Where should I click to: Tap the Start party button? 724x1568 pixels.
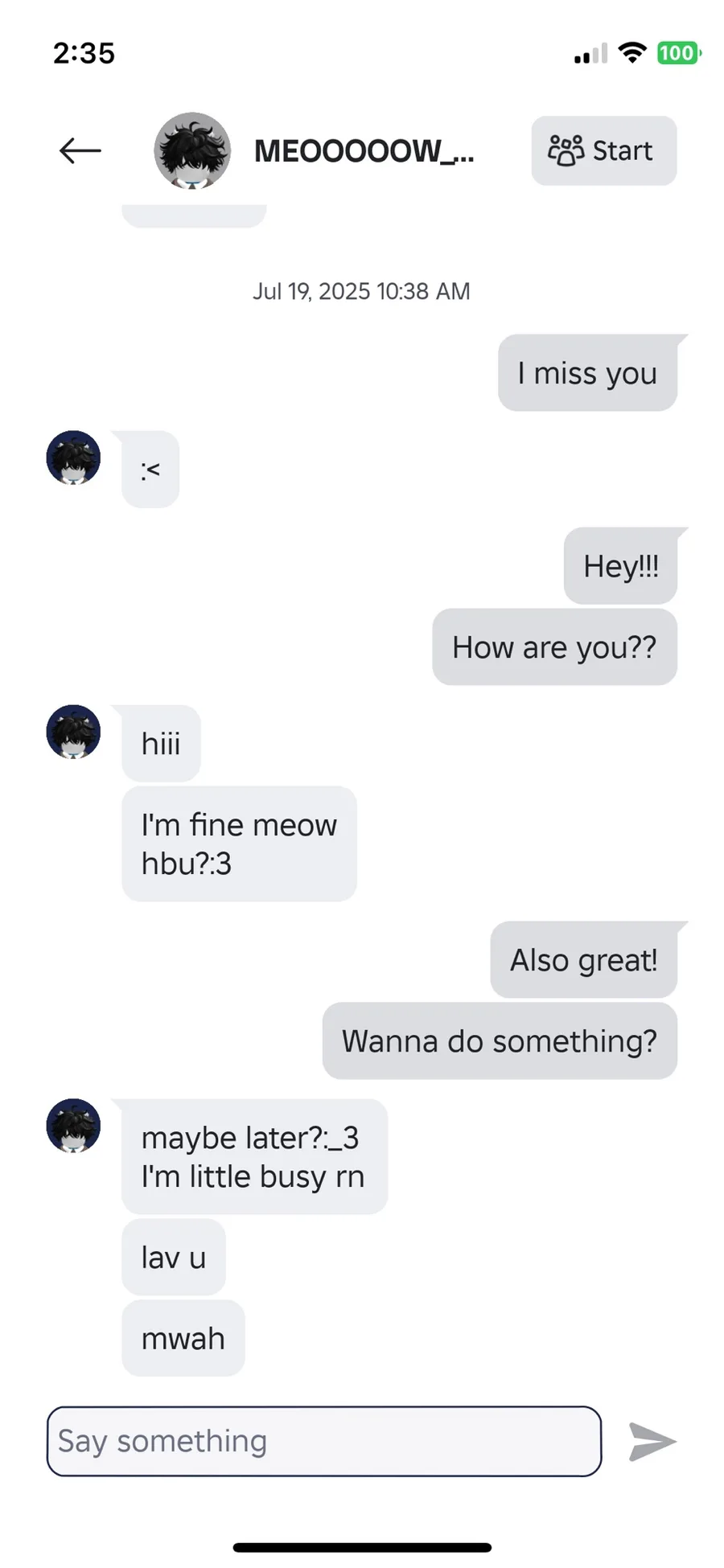coord(603,150)
